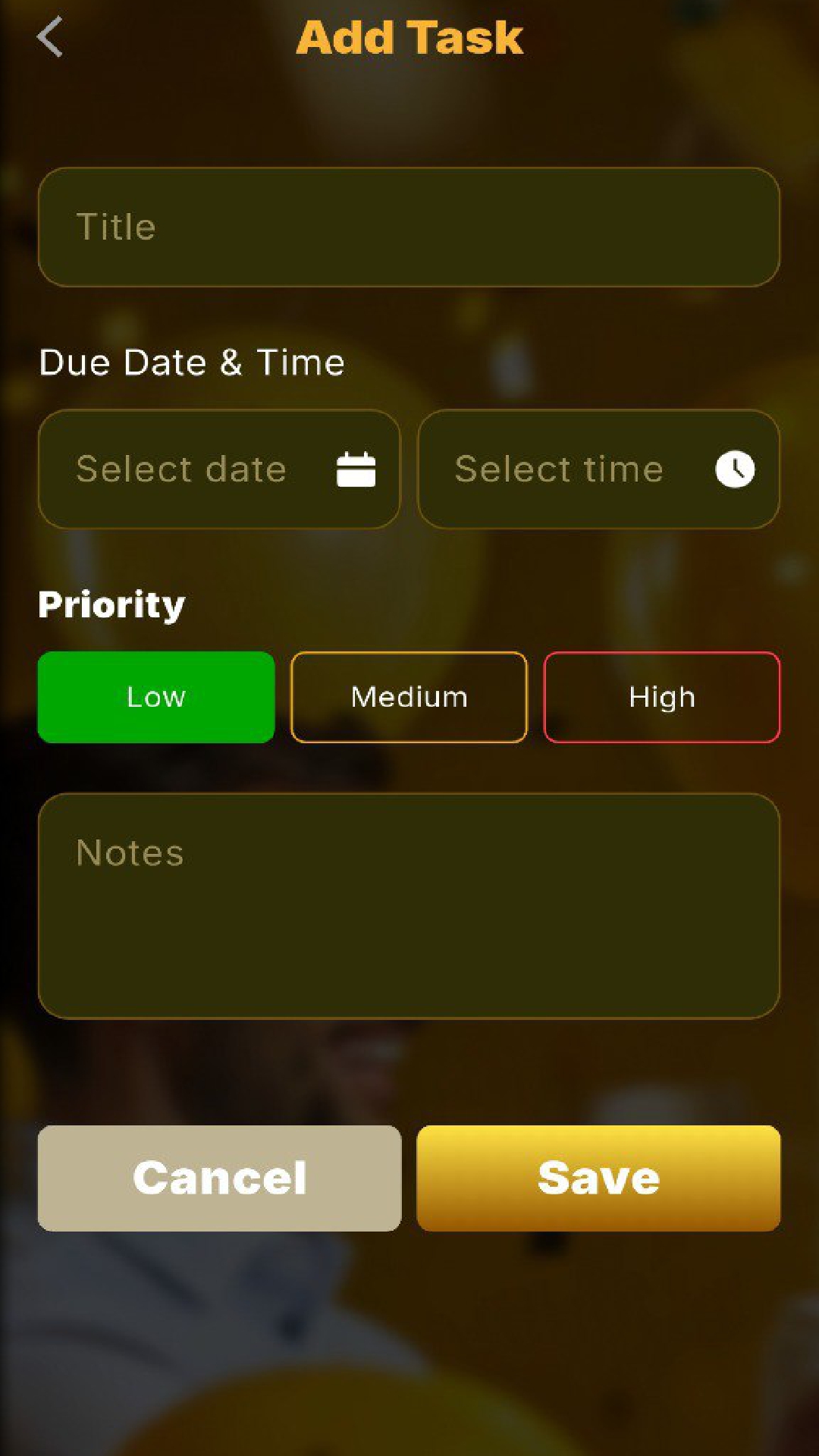This screenshot has width=819, height=1456.
Task: Cancel adding the task
Action: pyautogui.click(x=219, y=1178)
